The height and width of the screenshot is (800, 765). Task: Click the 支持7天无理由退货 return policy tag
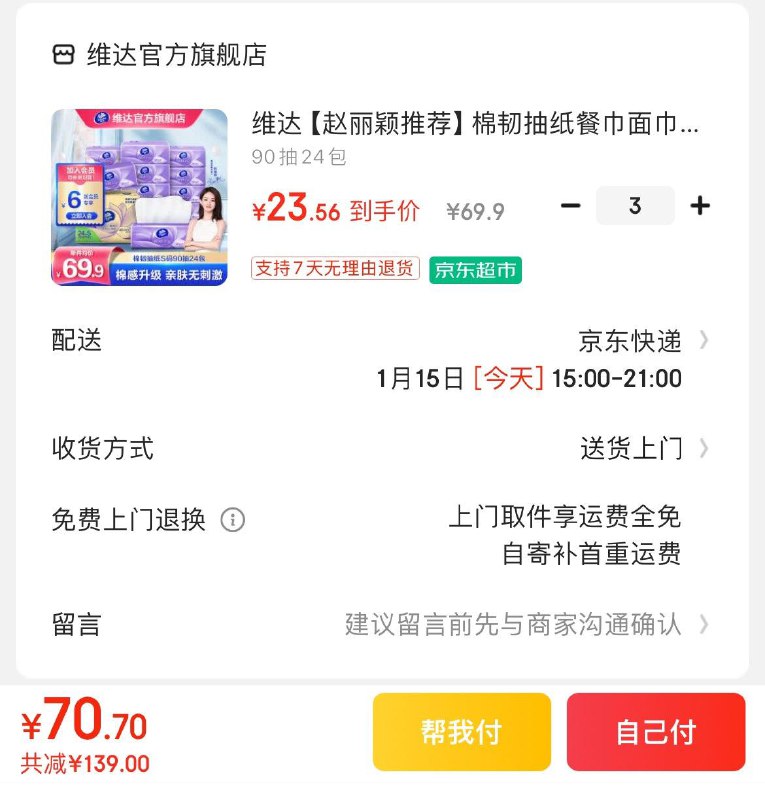point(334,270)
